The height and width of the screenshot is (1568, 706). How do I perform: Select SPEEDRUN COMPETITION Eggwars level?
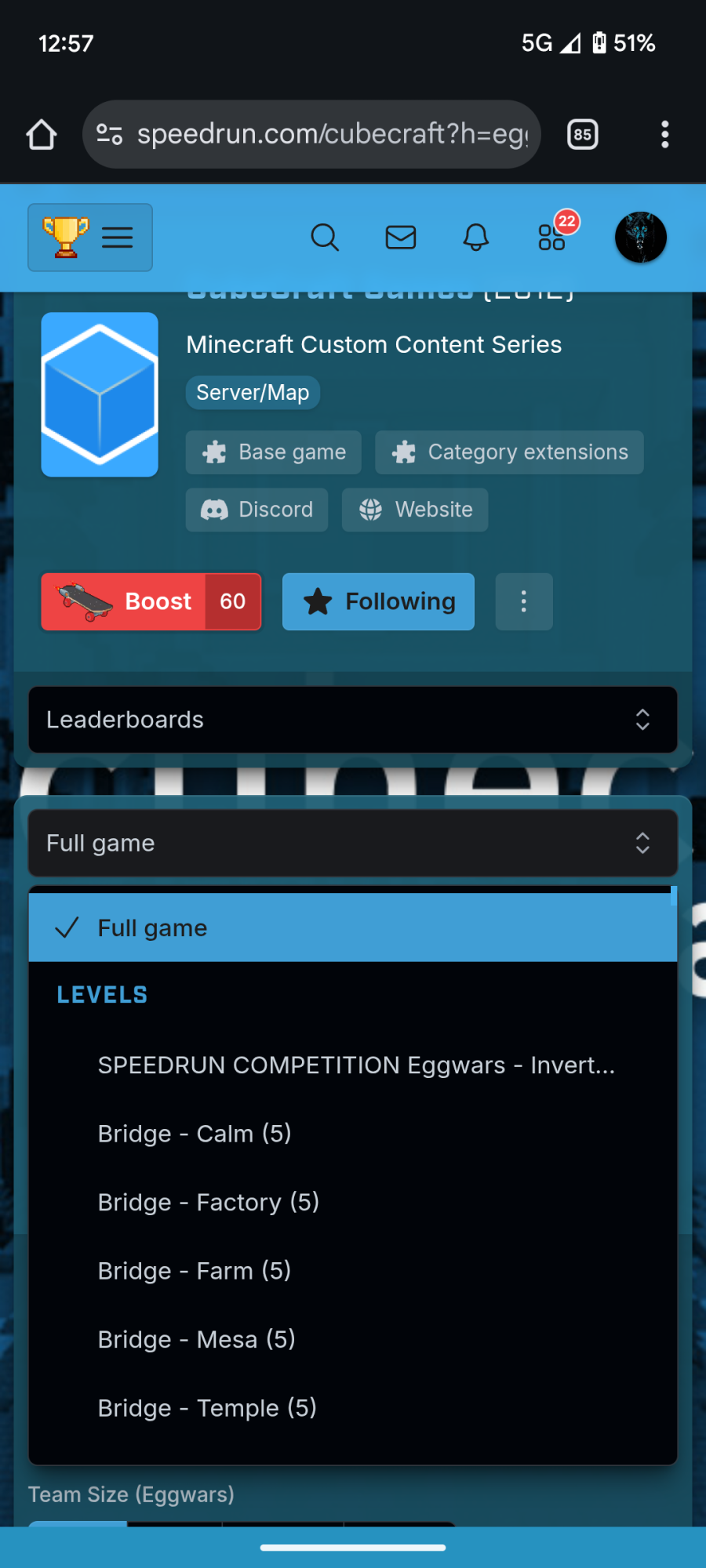tap(353, 1065)
